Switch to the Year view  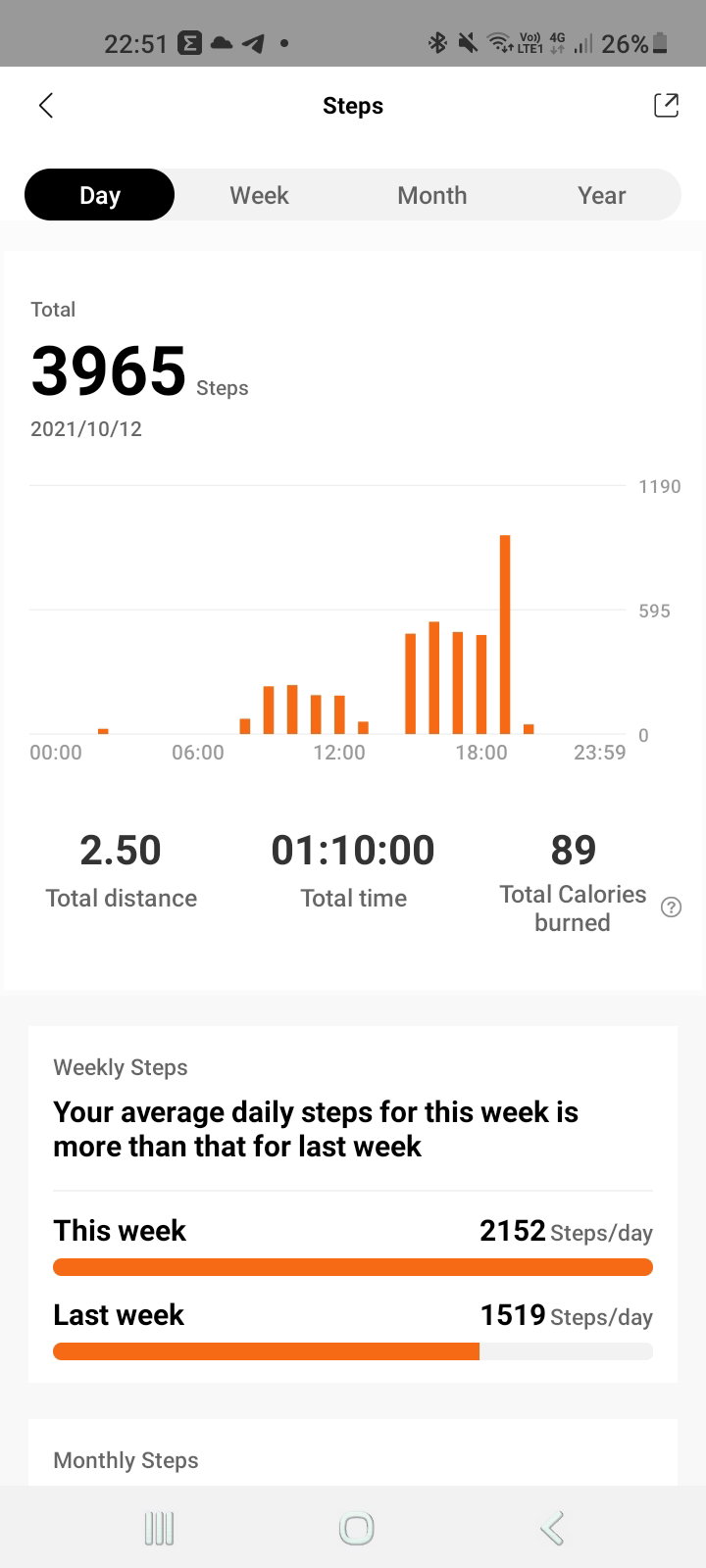click(x=601, y=195)
